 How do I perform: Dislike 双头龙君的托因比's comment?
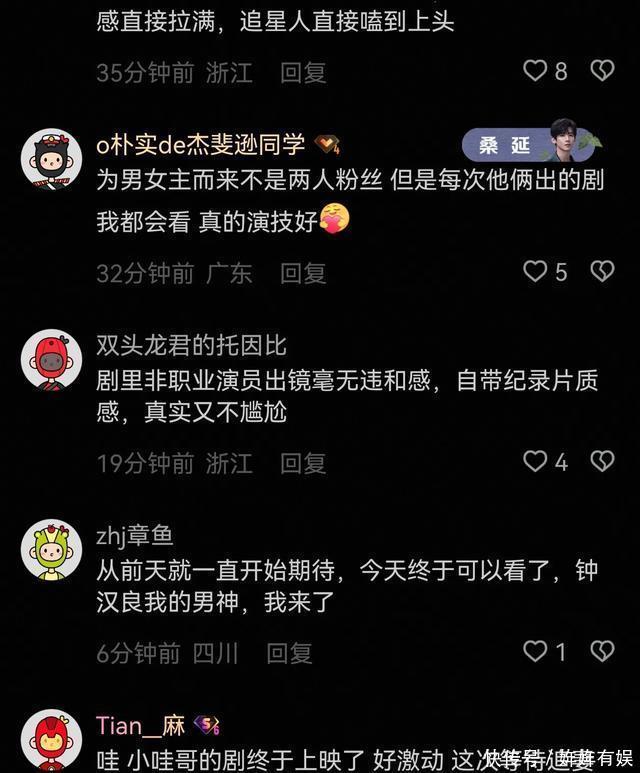click(x=602, y=461)
